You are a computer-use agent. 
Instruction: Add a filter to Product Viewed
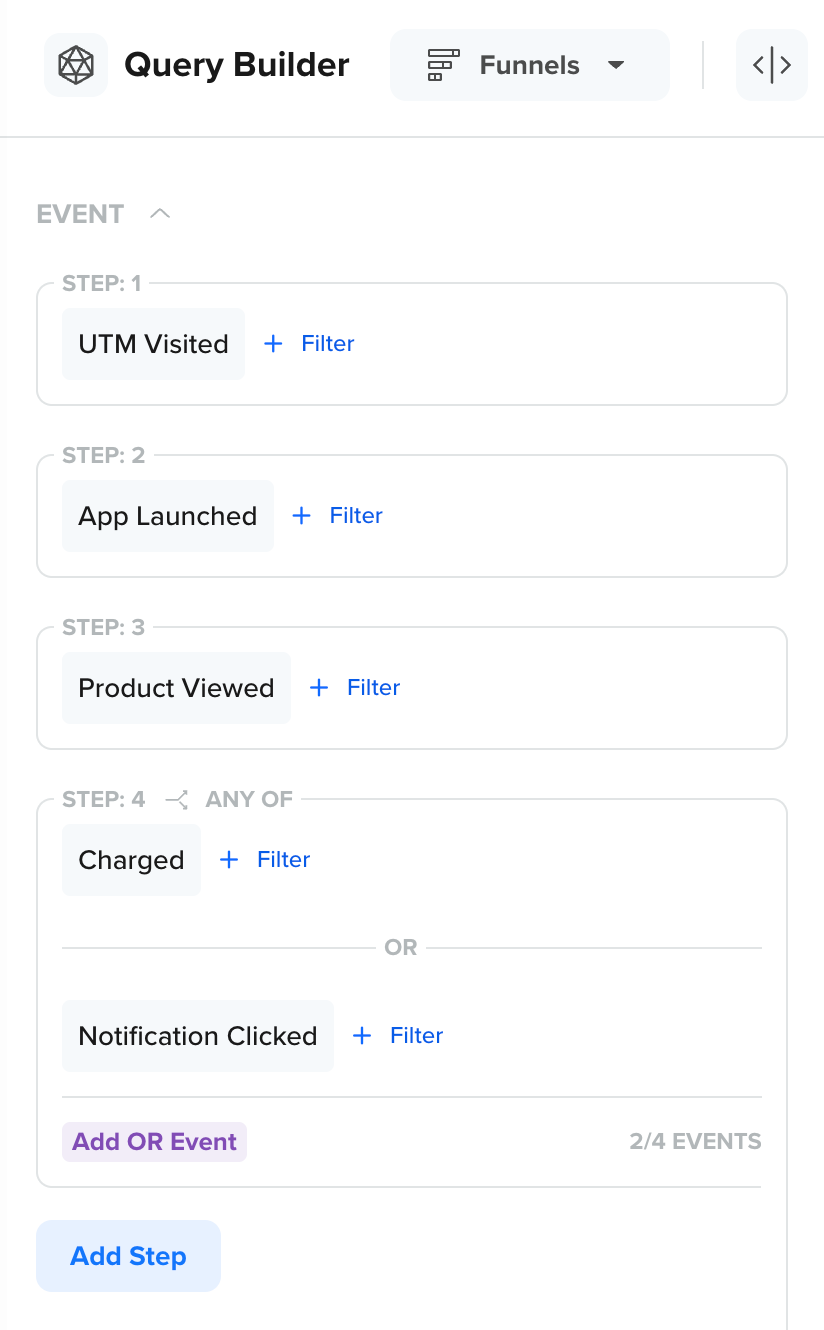(x=355, y=688)
